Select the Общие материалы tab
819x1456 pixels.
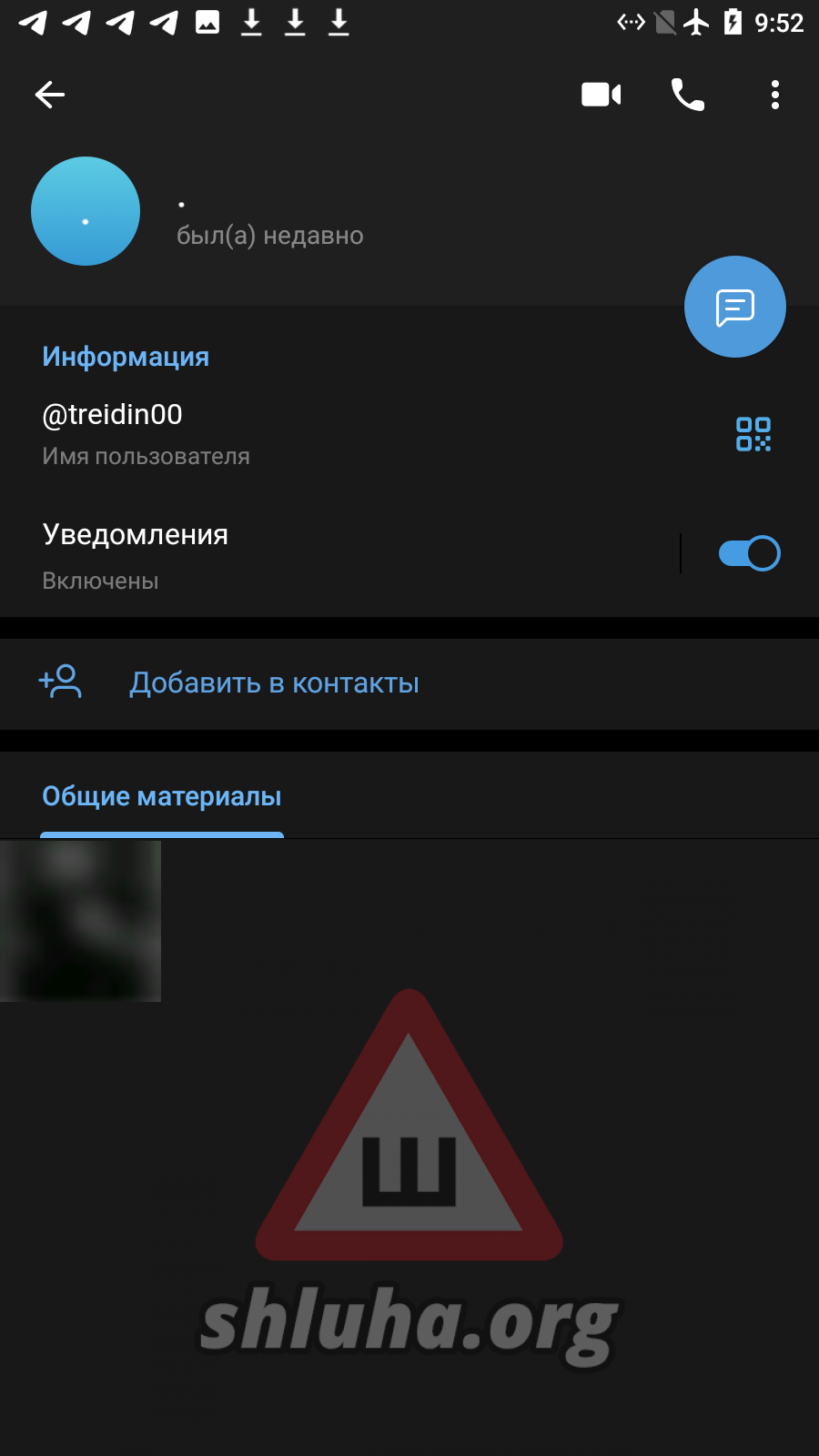point(162,796)
